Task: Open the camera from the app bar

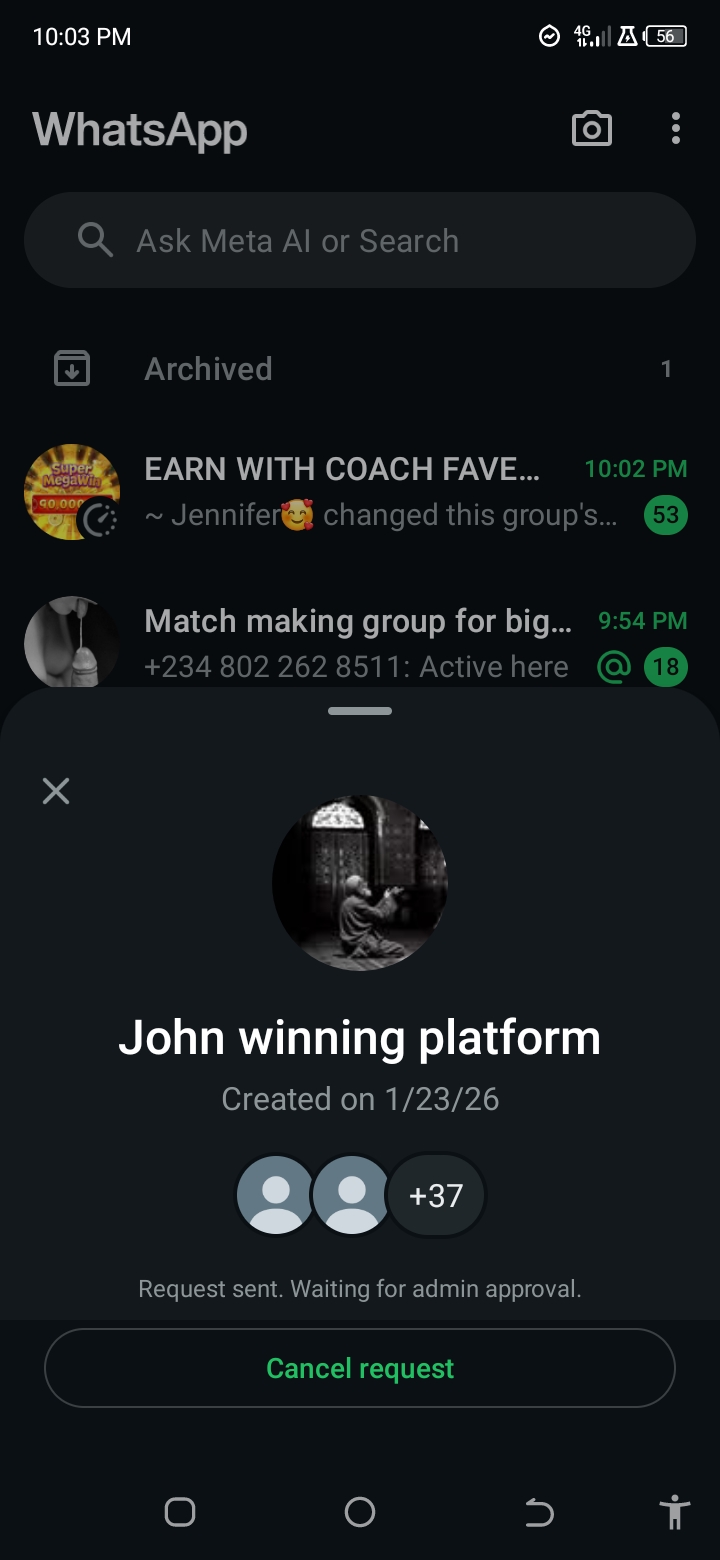Action: click(591, 129)
